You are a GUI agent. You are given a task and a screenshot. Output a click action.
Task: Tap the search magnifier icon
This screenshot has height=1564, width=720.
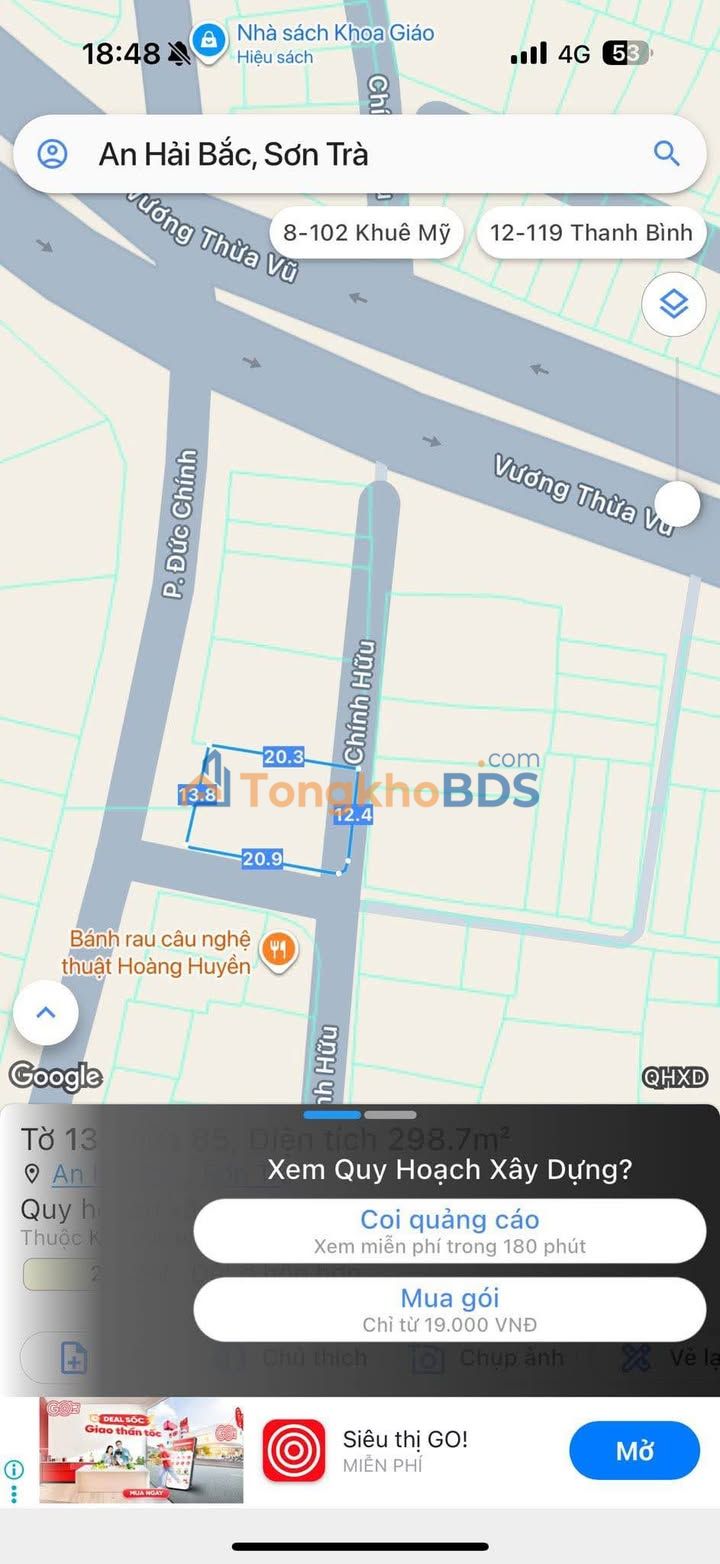(666, 153)
